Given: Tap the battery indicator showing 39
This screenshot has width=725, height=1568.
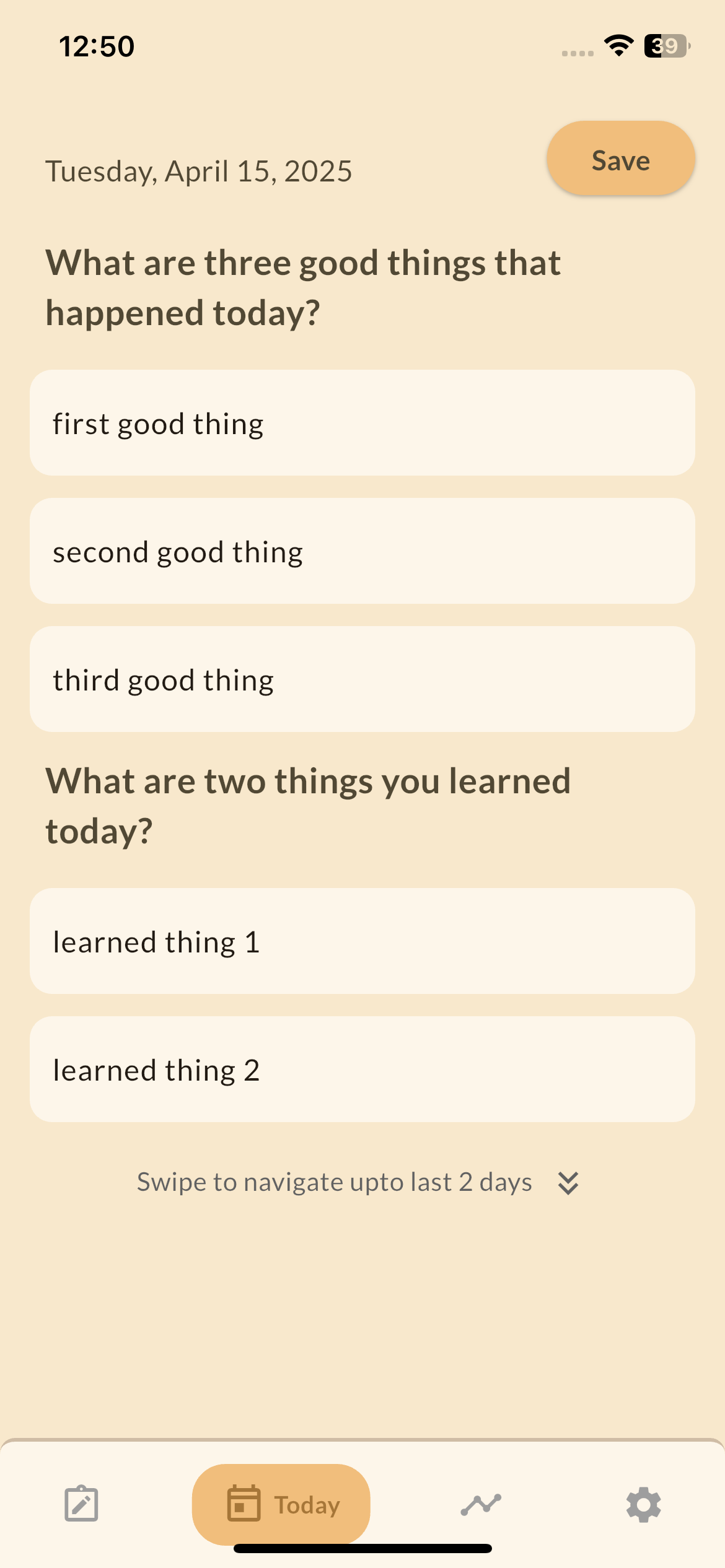Looking at the screenshot, I should (664, 44).
